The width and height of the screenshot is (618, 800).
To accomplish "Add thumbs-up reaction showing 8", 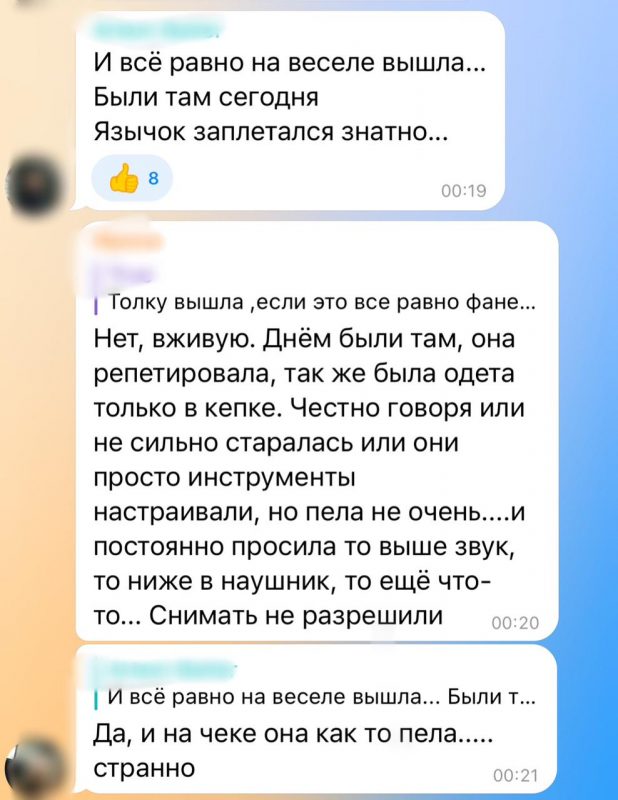I will 133,179.
